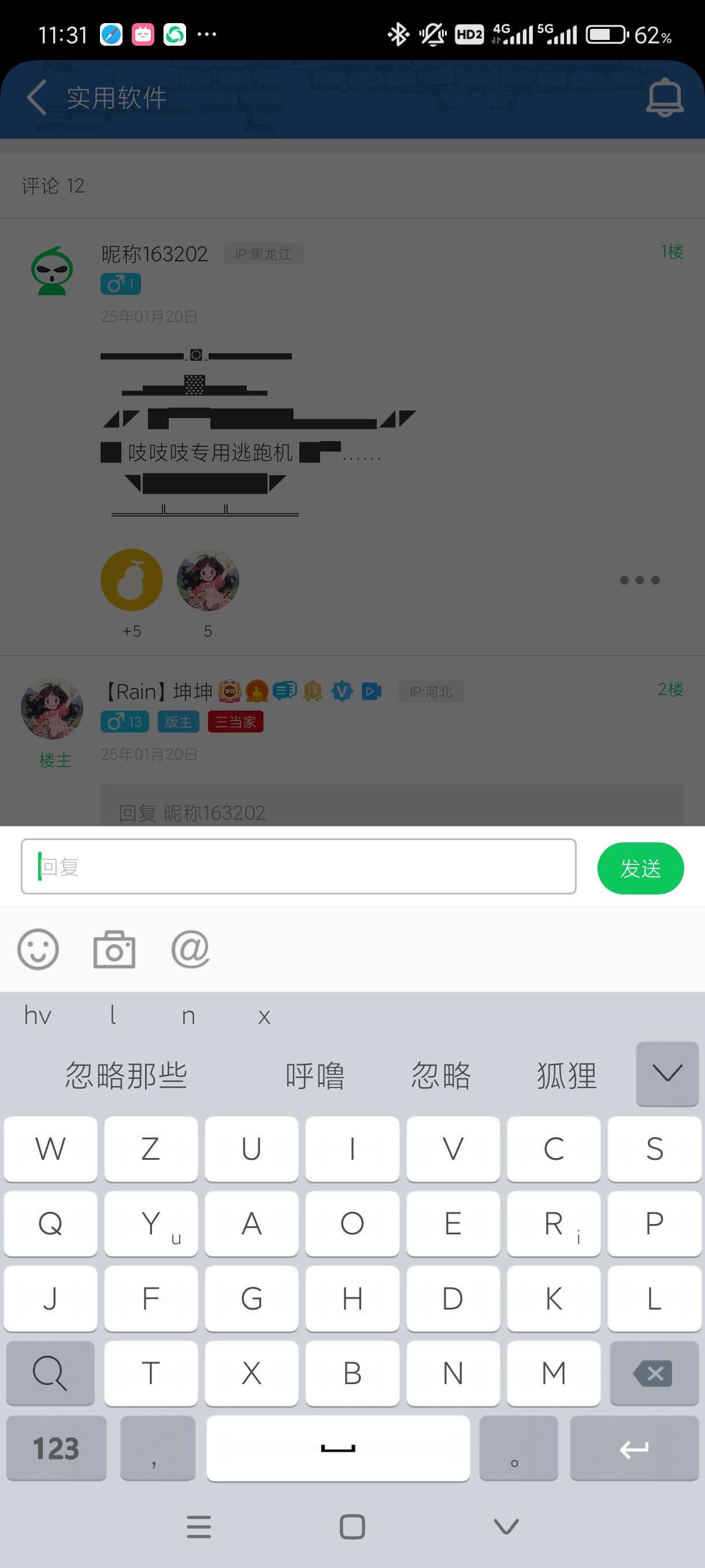The width and height of the screenshot is (705, 1568).
Task: Choose candidate word 忽略
Action: tap(441, 1075)
